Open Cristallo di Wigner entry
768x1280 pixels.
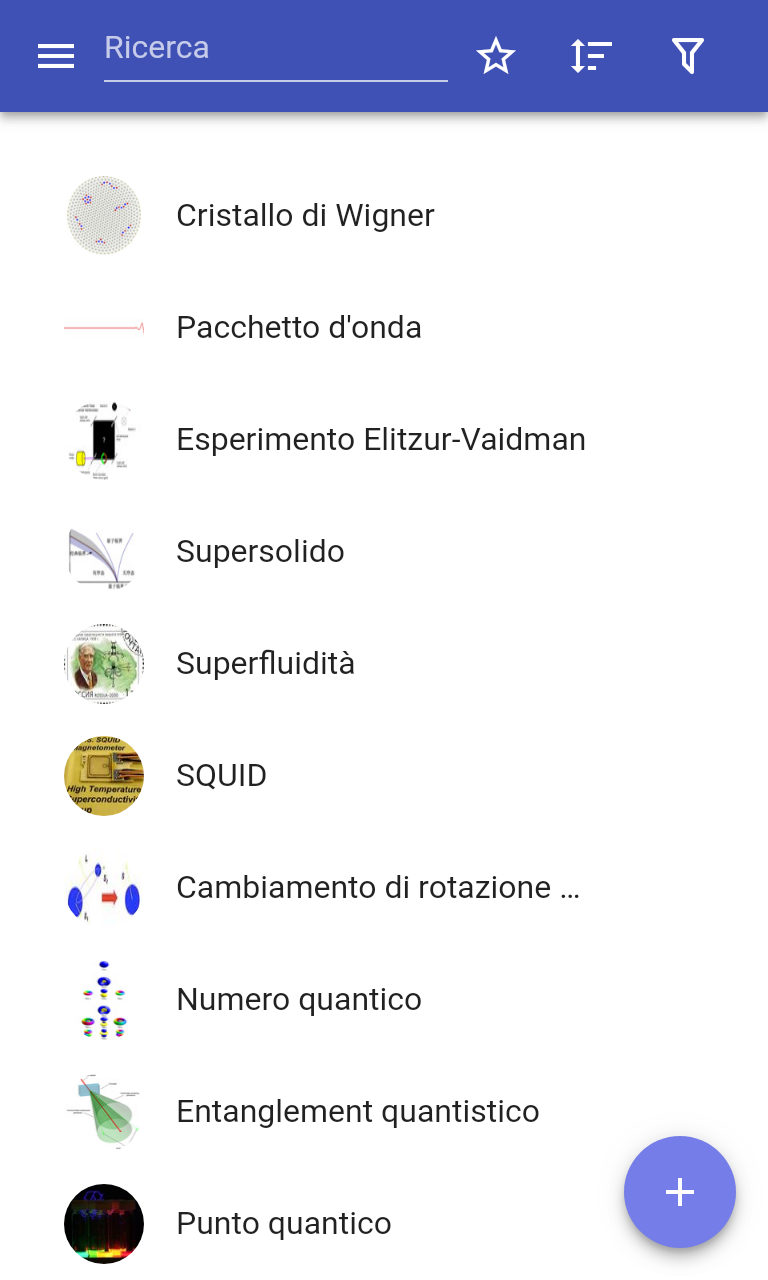[384, 216]
